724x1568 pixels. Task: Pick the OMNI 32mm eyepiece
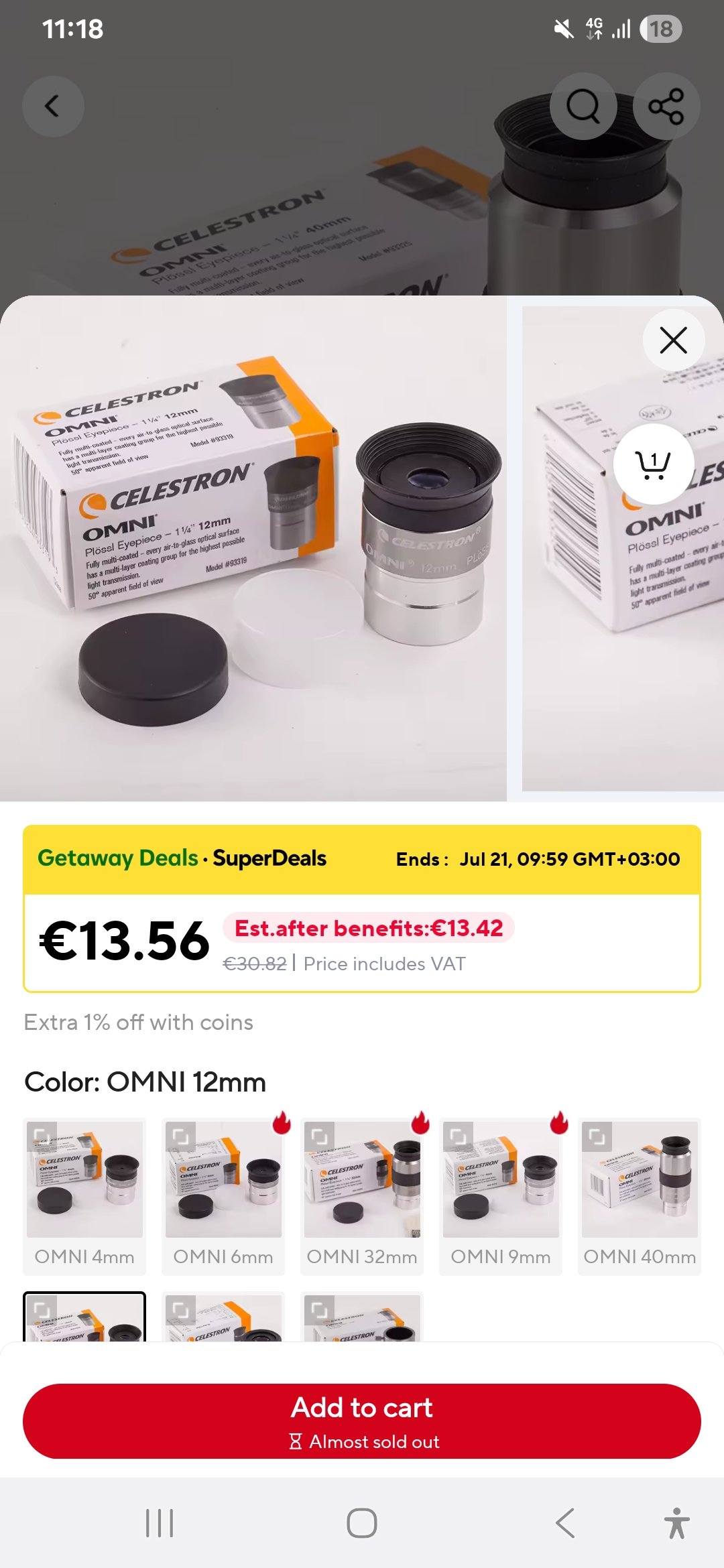[x=362, y=1197]
